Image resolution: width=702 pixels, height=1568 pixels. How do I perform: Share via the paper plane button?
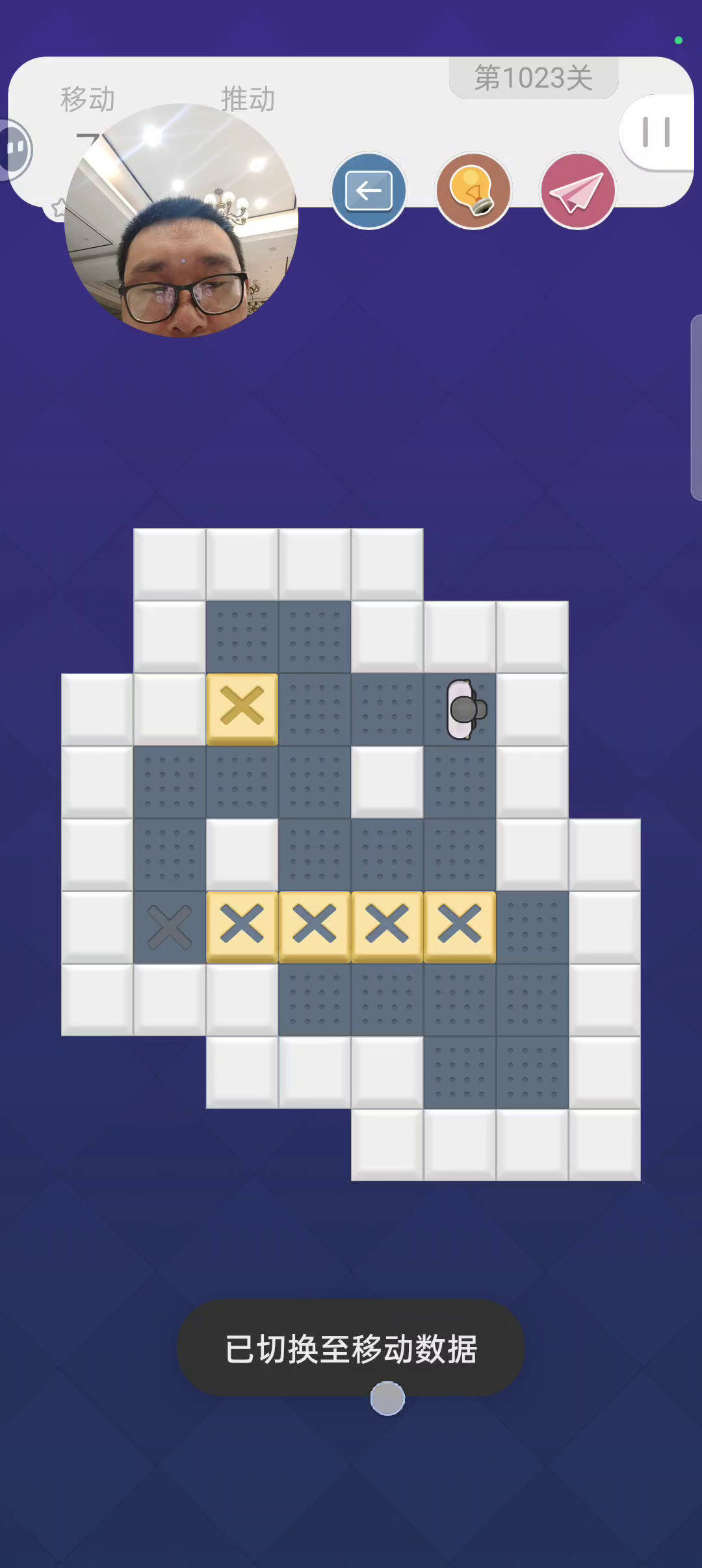tap(578, 191)
